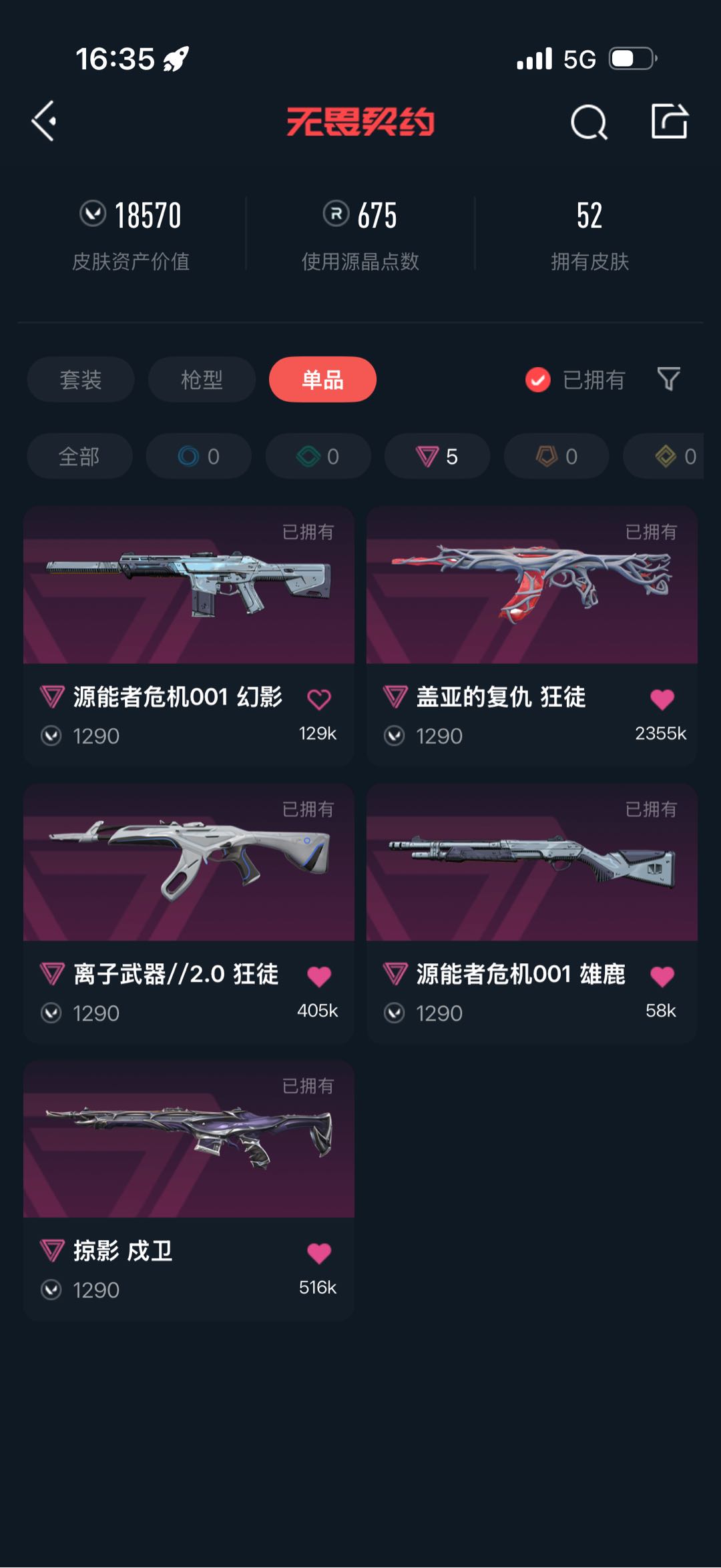Filter by the orange pentagon tier chip
This screenshot has width=721, height=1568.
point(556,457)
